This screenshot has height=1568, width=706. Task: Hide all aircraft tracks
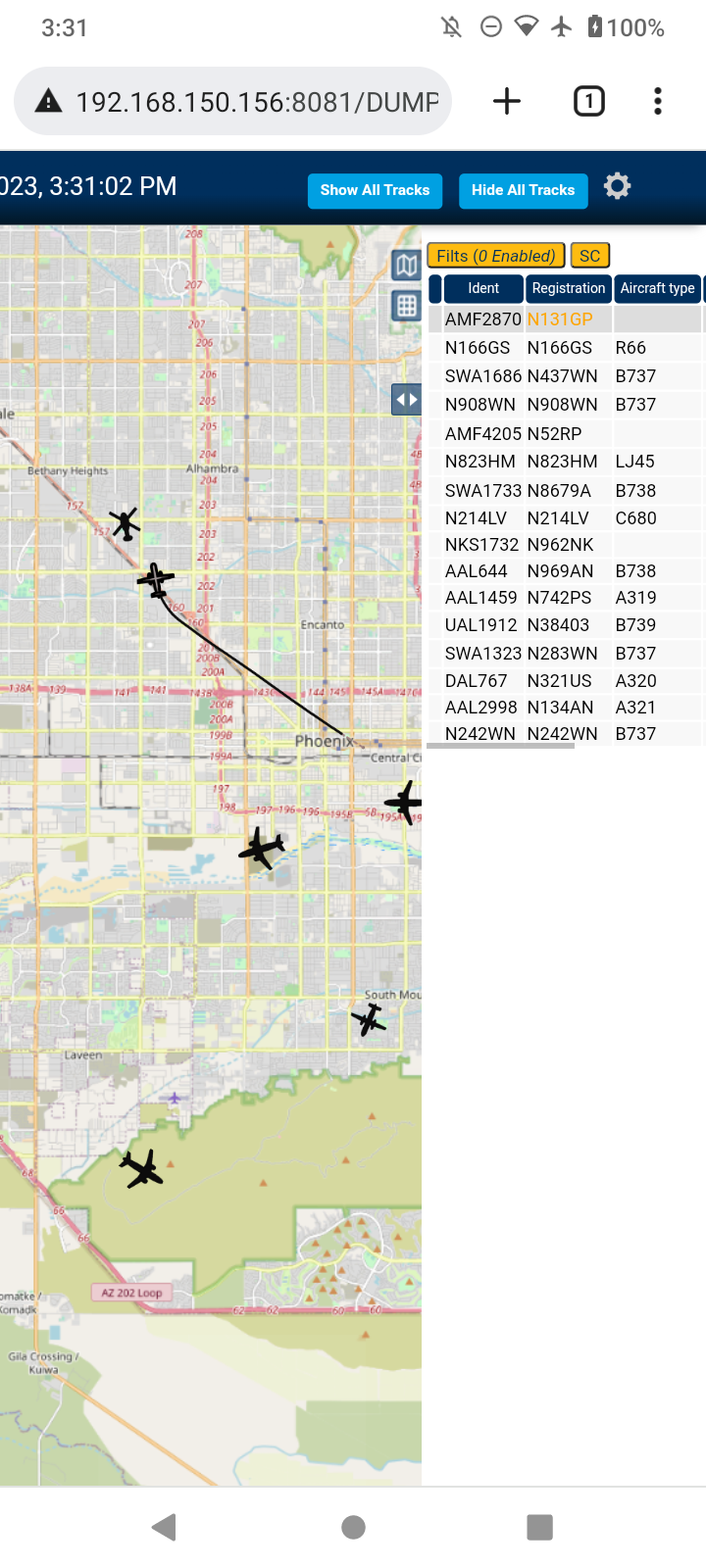pyautogui.click(x=523, y=190)
